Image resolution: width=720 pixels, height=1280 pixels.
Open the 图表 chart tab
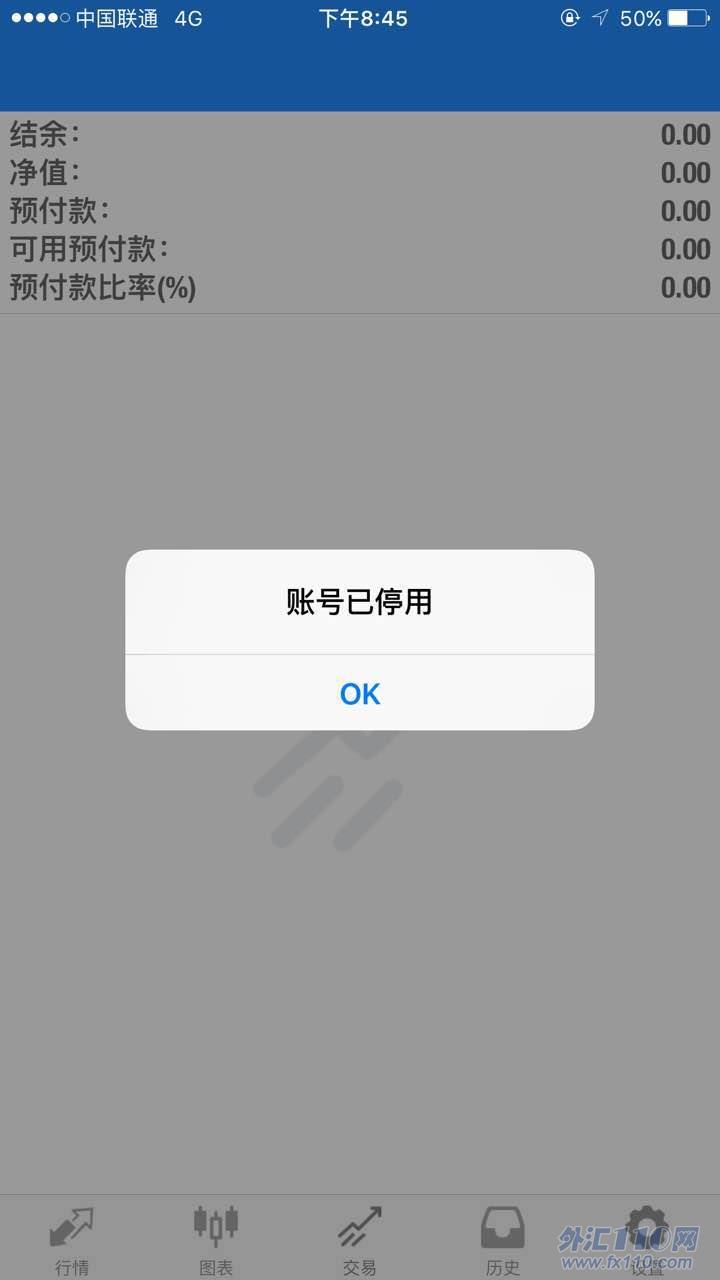216,1238
